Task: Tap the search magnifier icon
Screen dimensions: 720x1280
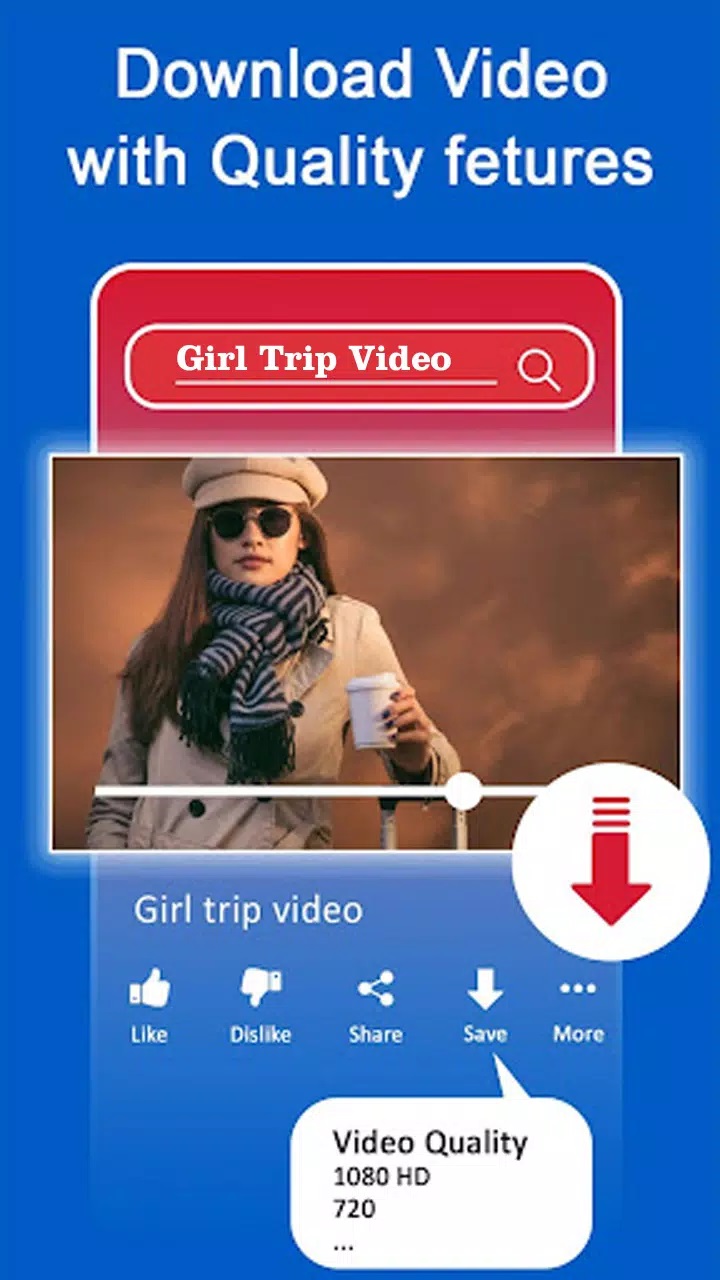Action: 539,369
